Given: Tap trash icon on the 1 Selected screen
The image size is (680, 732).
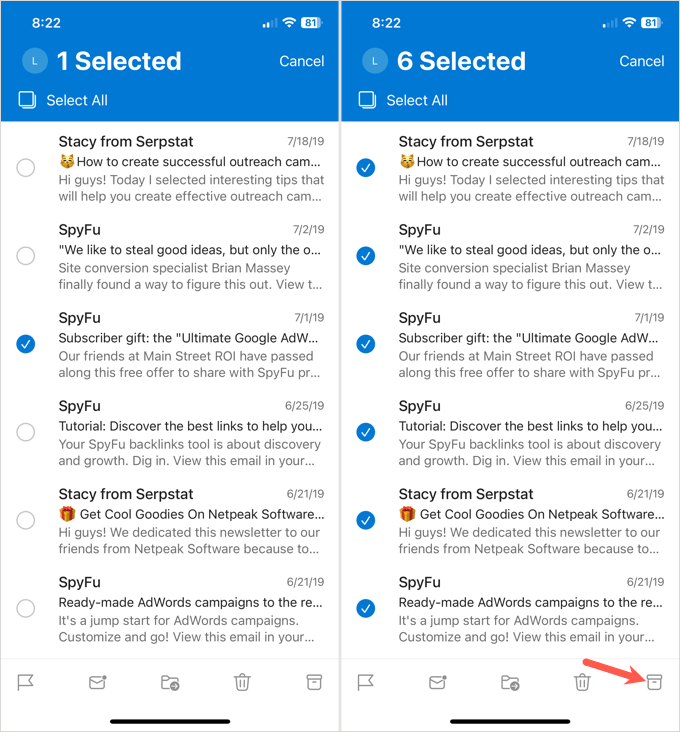Looking at the screenshot, I should click(242, 683).
